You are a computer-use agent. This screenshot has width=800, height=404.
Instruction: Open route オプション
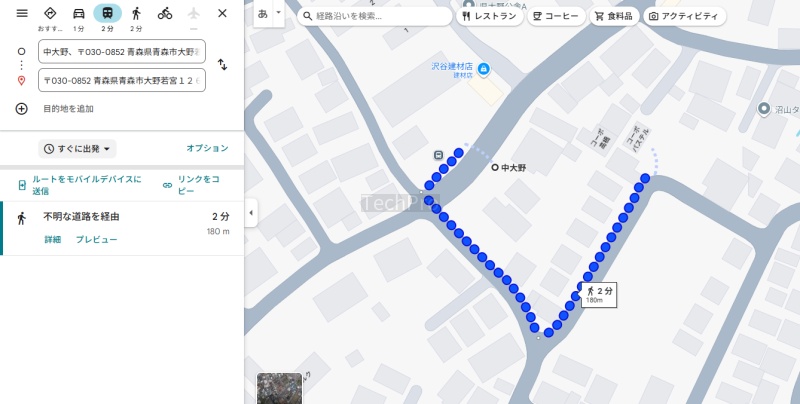207,148
